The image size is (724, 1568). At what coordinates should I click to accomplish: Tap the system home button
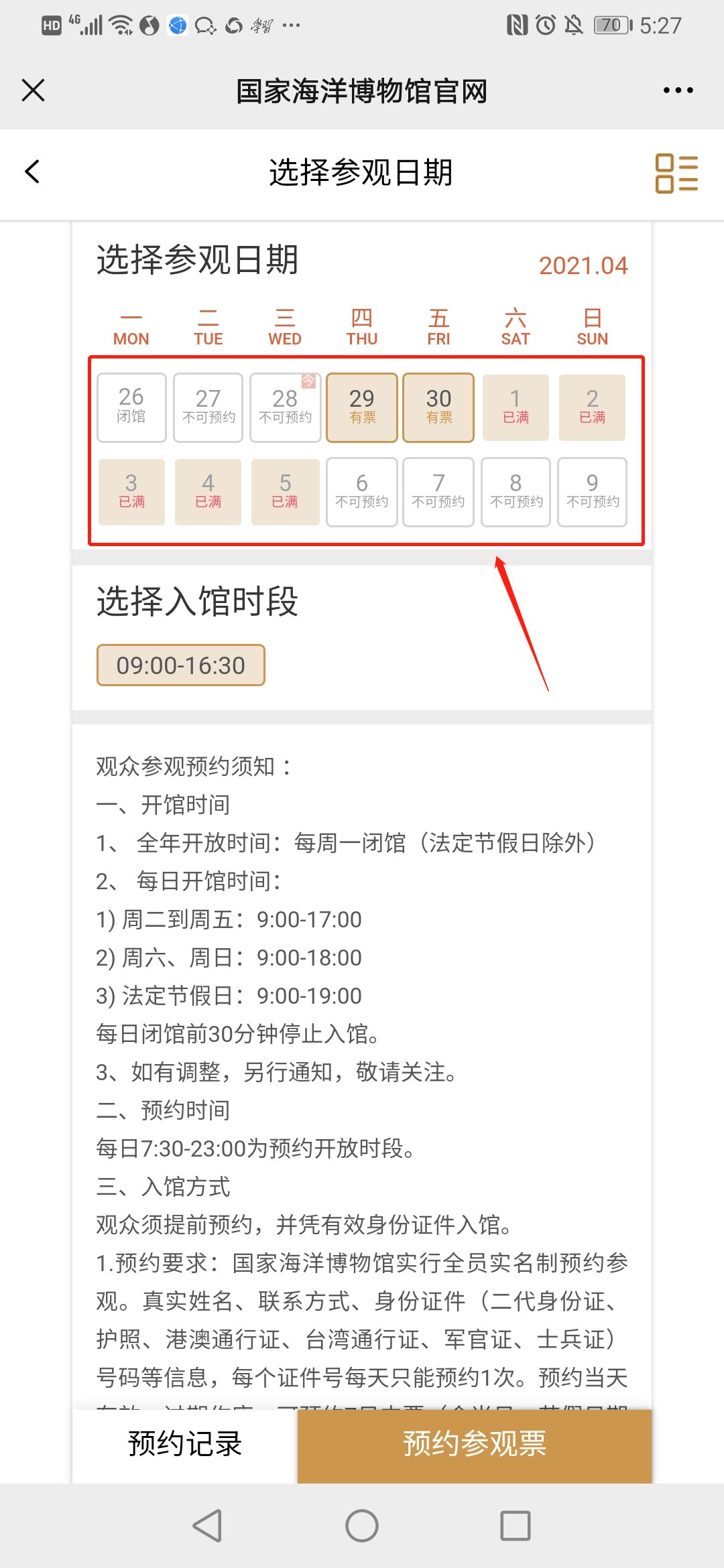coord(362,1526)
